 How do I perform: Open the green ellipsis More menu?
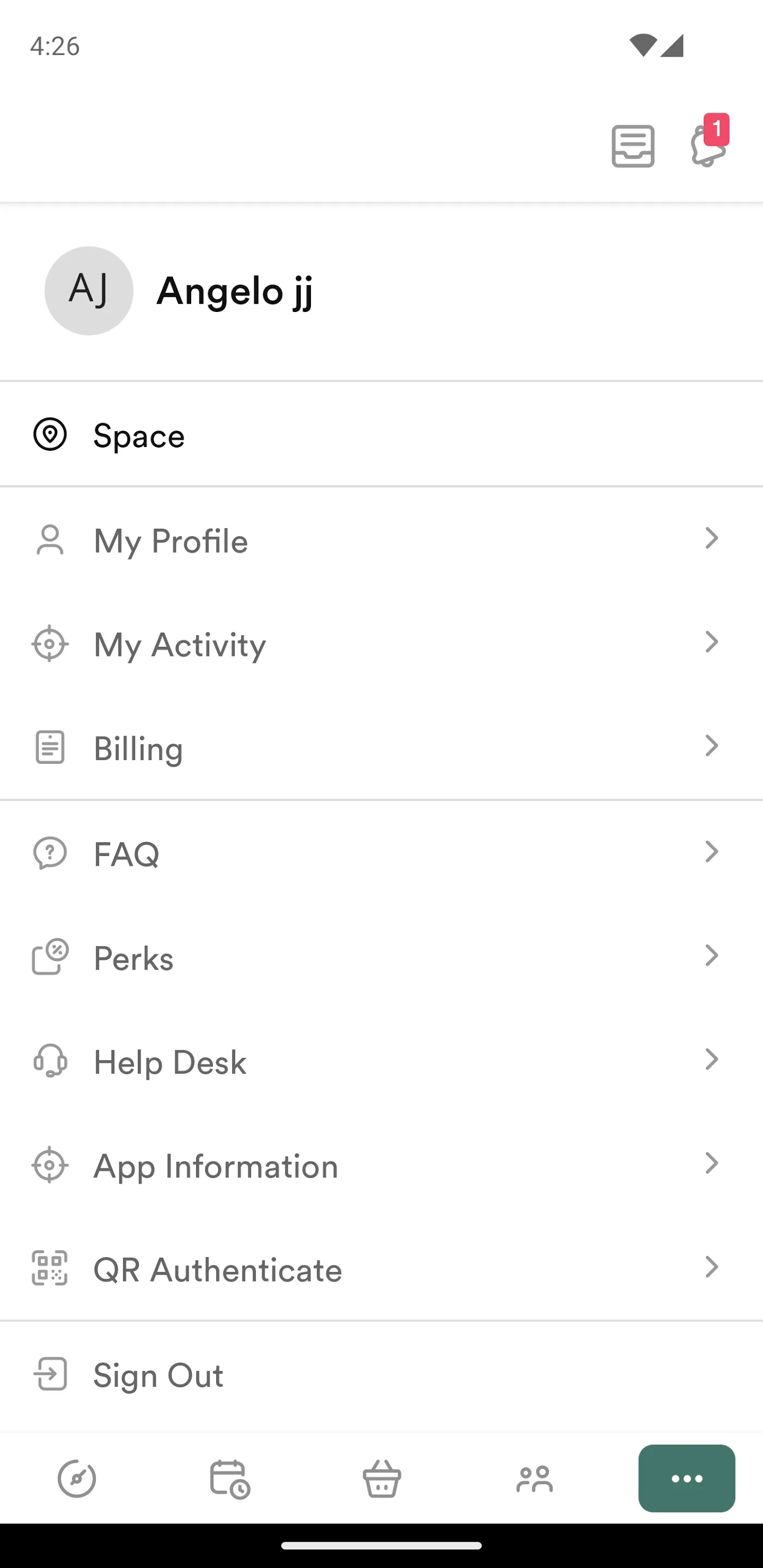click(686, 1478)
